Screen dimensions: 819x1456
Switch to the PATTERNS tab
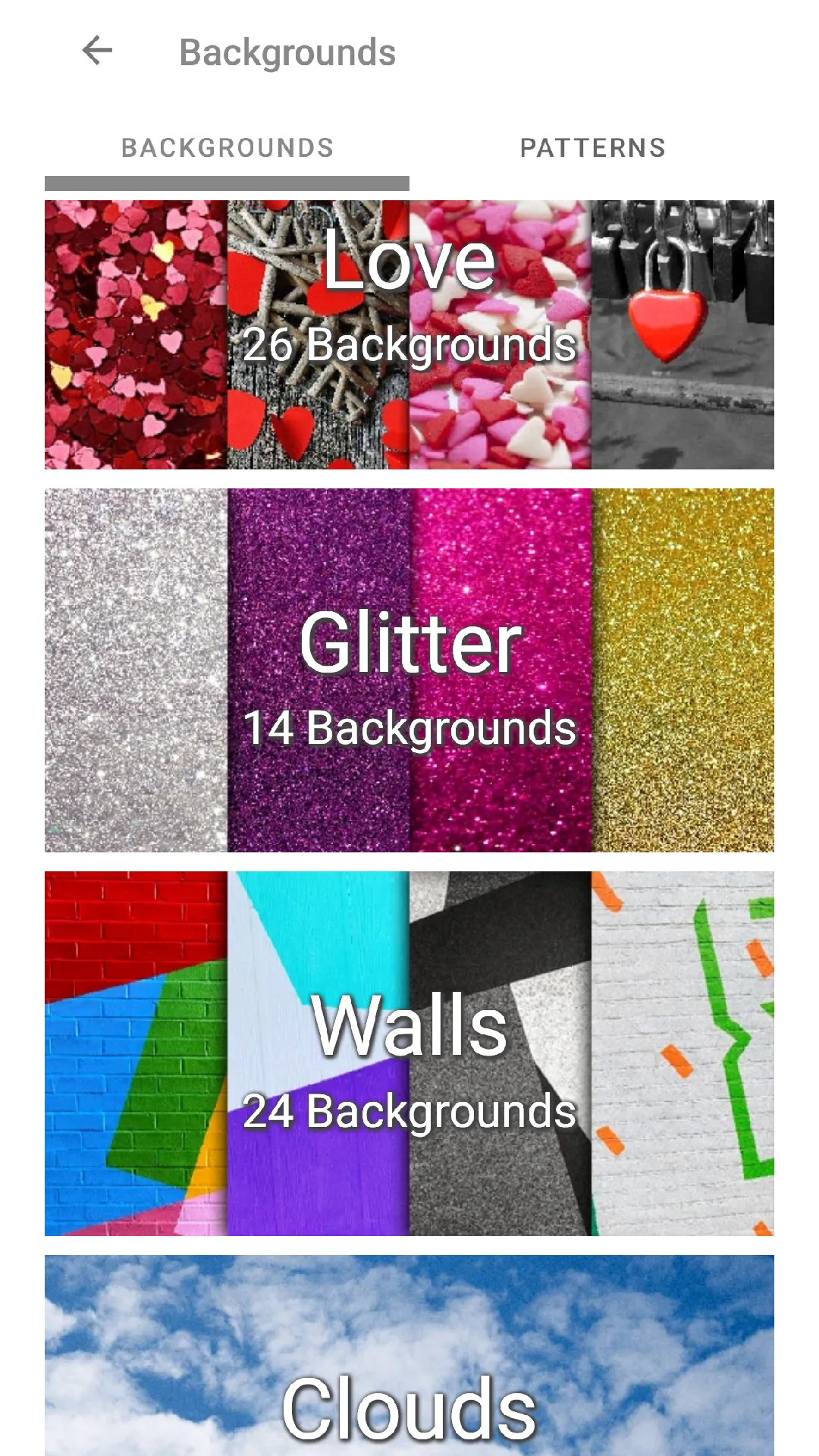click(x=593, y=147)
